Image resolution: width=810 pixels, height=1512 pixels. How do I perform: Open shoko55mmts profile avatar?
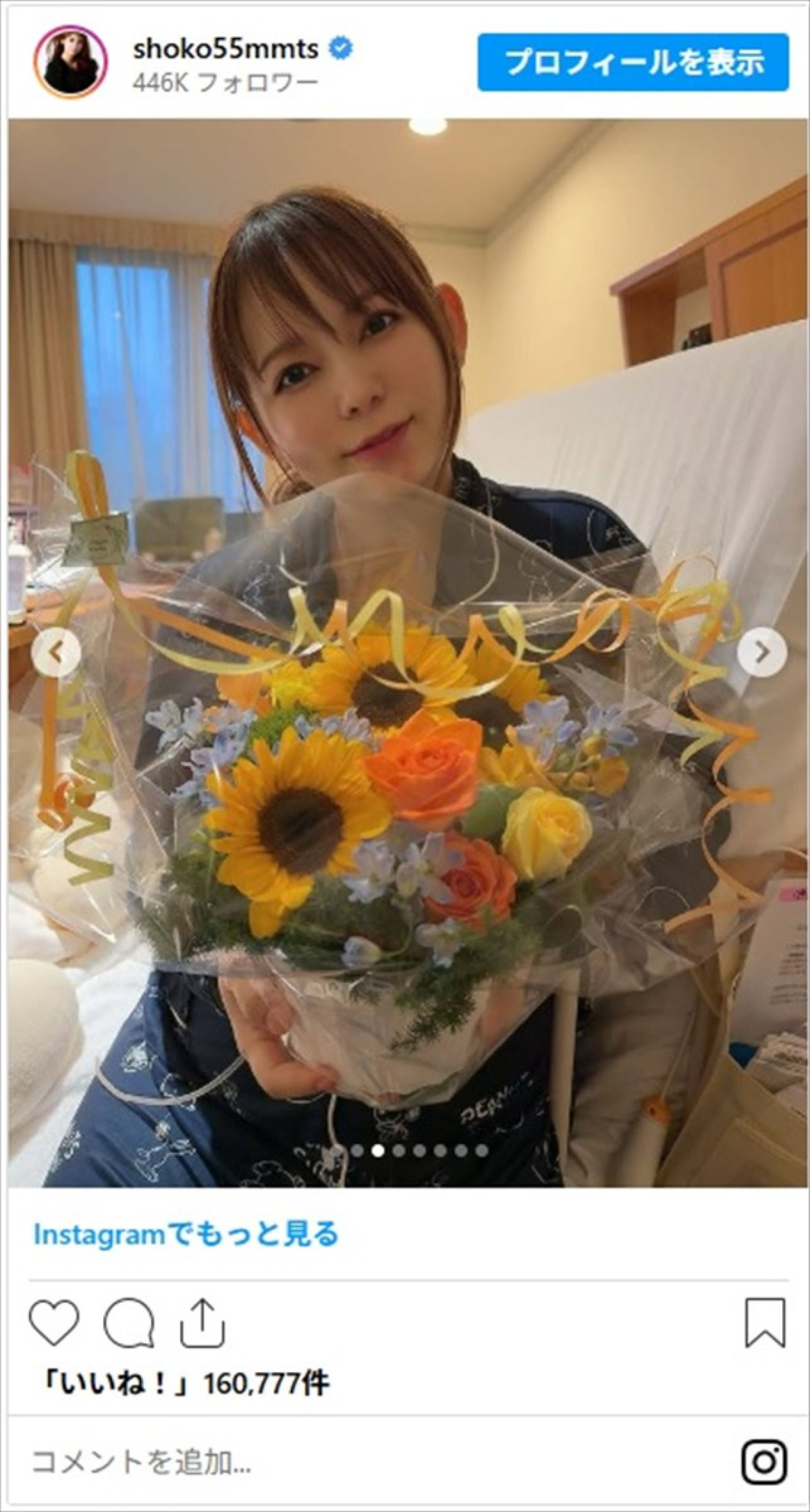coord(70,63)
